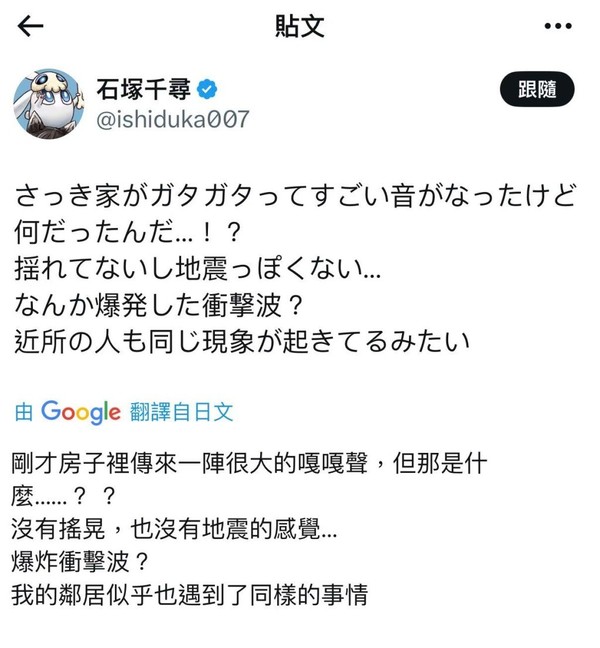The width and height of the screenshot is (600, 648).
Task: Open 石塚千尋's profile avatar
Action: 48,105
